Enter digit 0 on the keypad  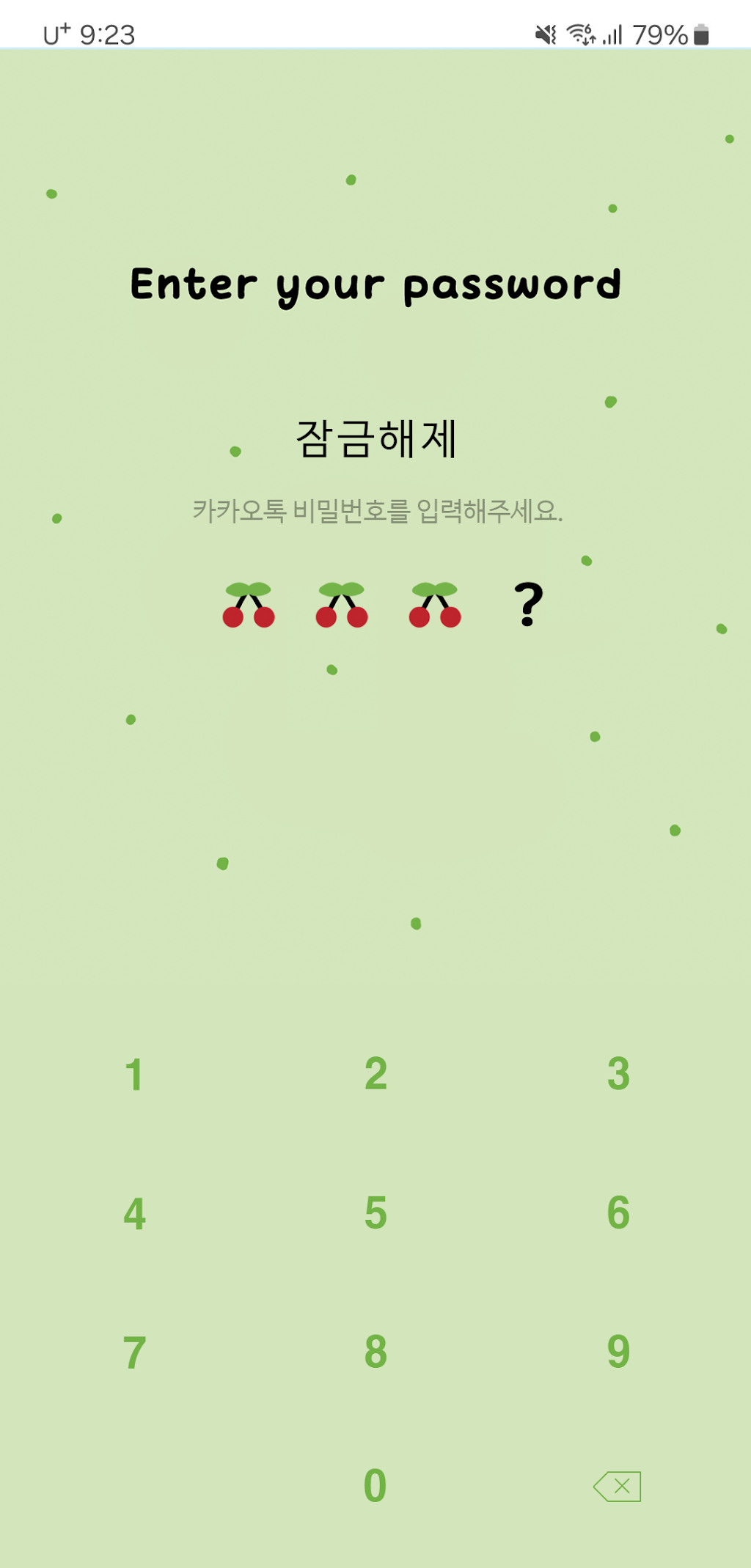375,1486
